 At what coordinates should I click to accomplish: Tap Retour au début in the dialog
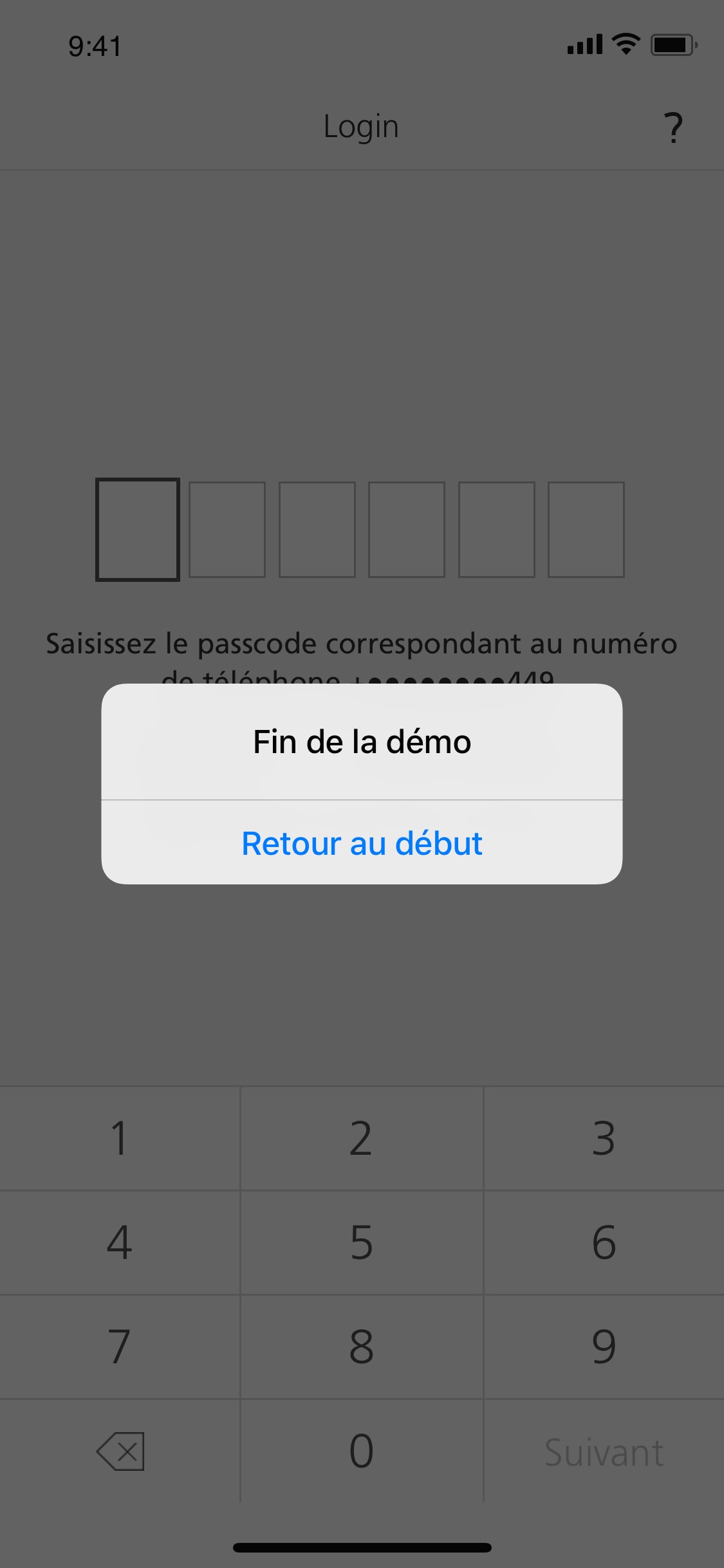[x=362, y=843]
